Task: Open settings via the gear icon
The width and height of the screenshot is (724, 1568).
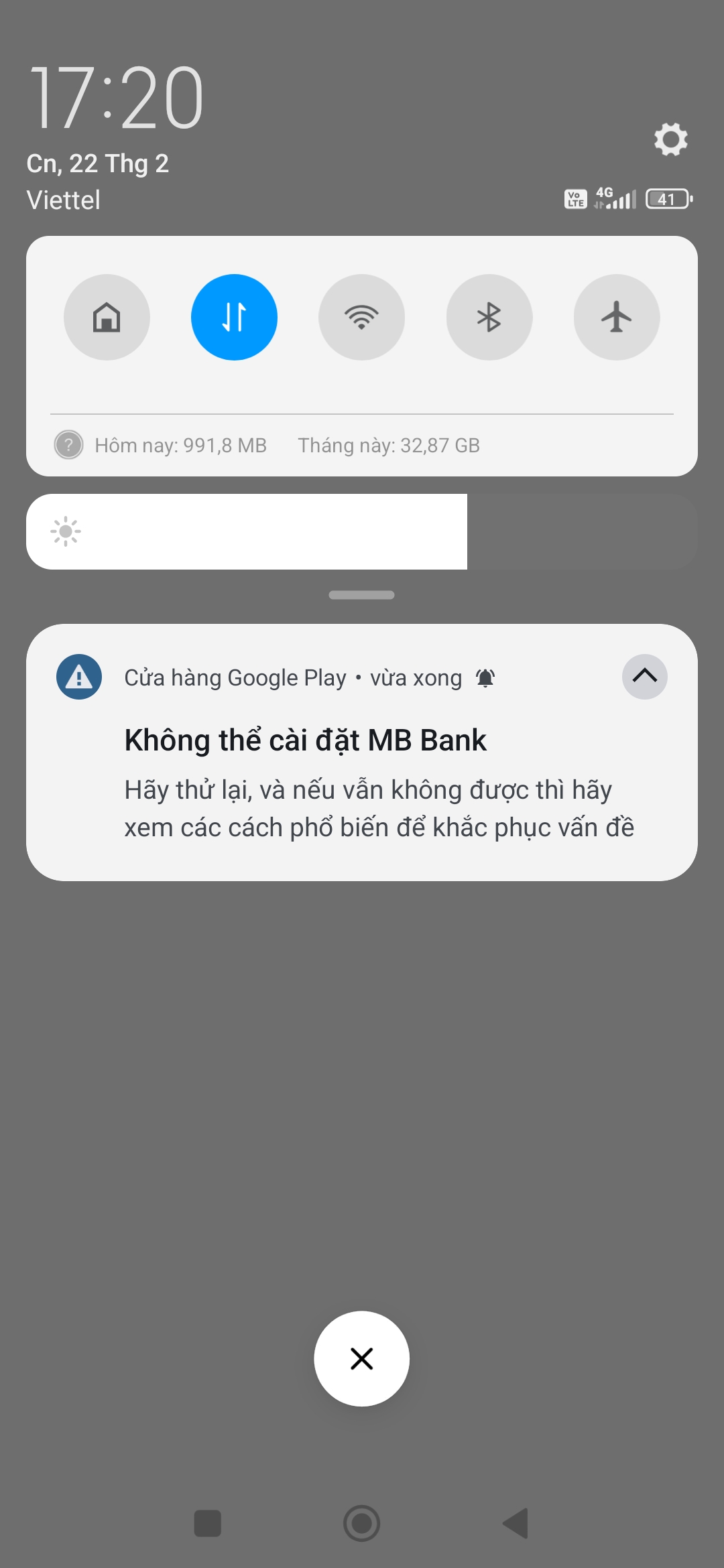Action: (670, 139)
